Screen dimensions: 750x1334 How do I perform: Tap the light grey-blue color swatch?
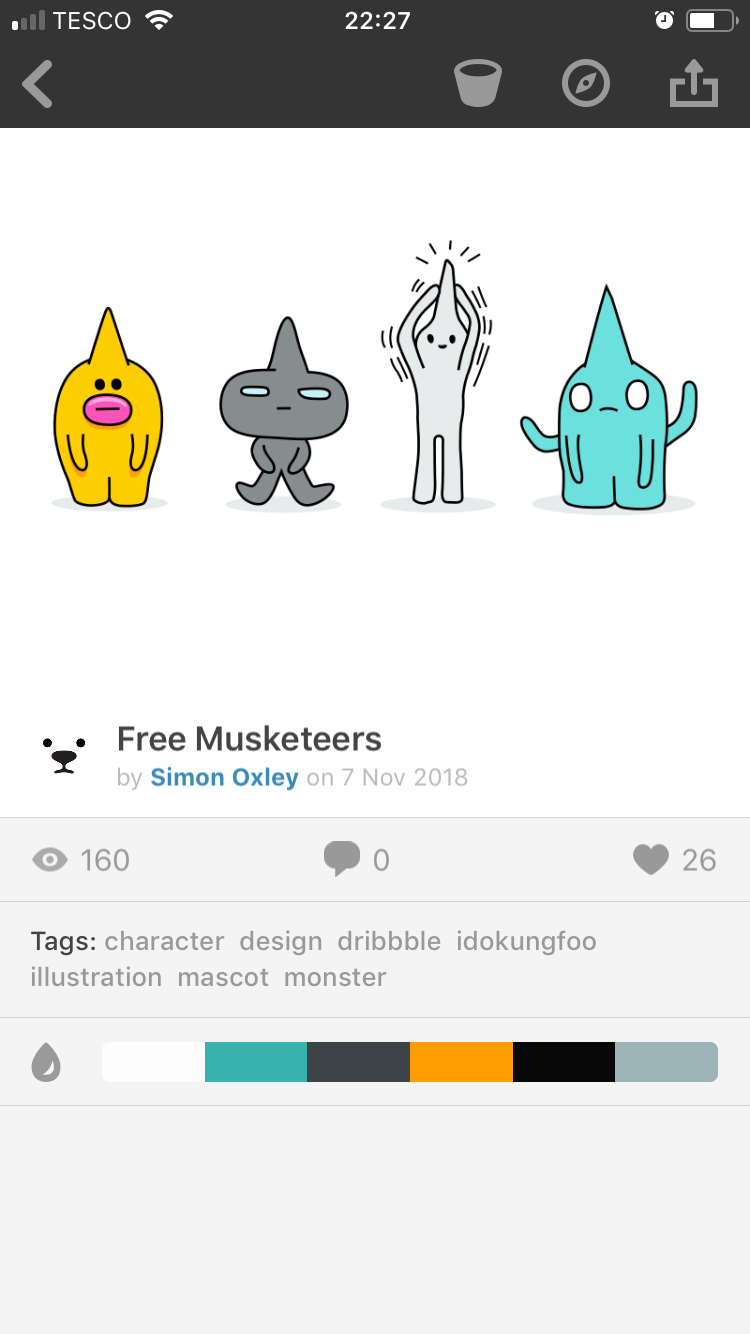666,1062
